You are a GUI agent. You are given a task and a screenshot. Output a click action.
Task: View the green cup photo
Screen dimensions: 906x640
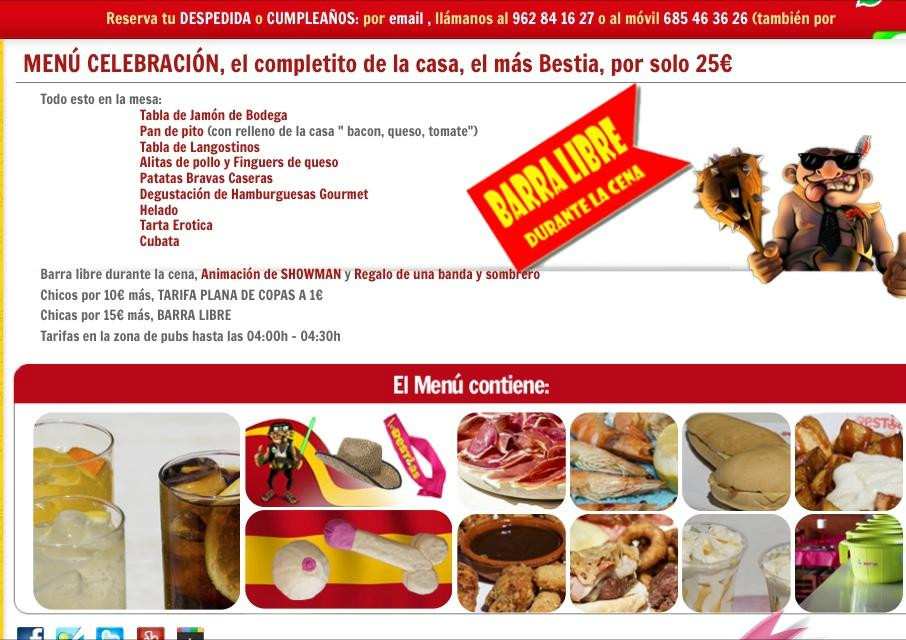tap(849, 563)
